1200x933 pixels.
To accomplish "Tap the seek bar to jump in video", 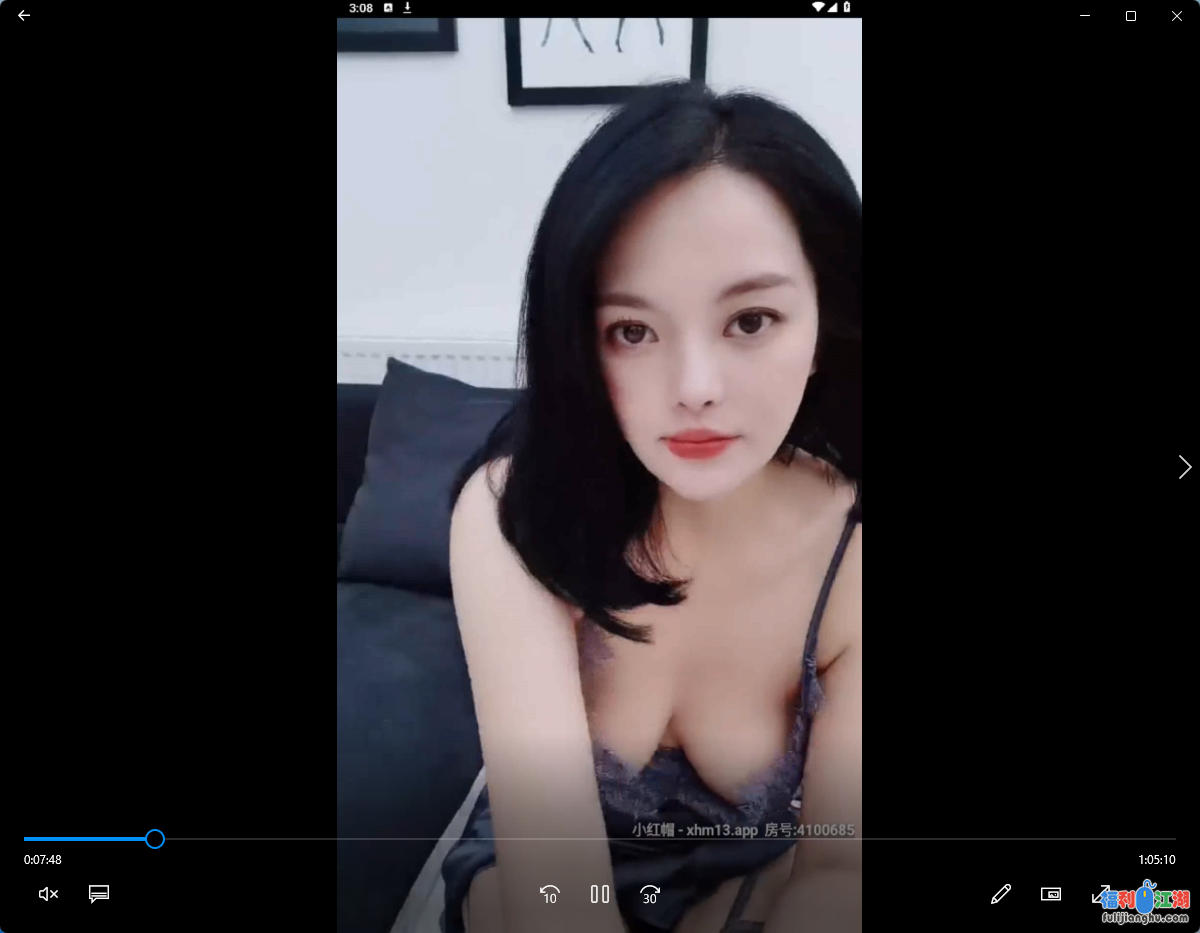I will coord(600,839).
